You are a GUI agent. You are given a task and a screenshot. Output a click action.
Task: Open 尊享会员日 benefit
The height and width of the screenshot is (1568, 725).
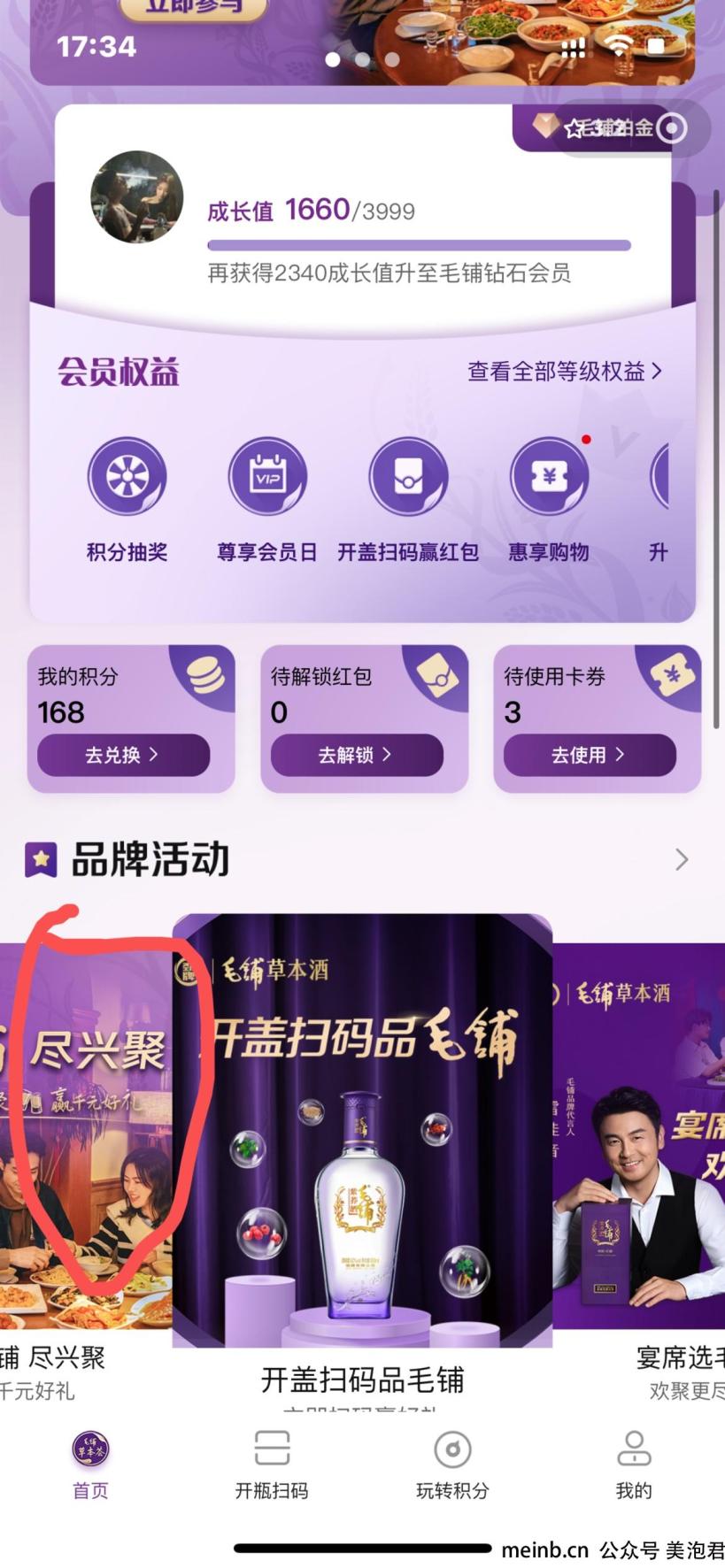(x=267, y=478)
